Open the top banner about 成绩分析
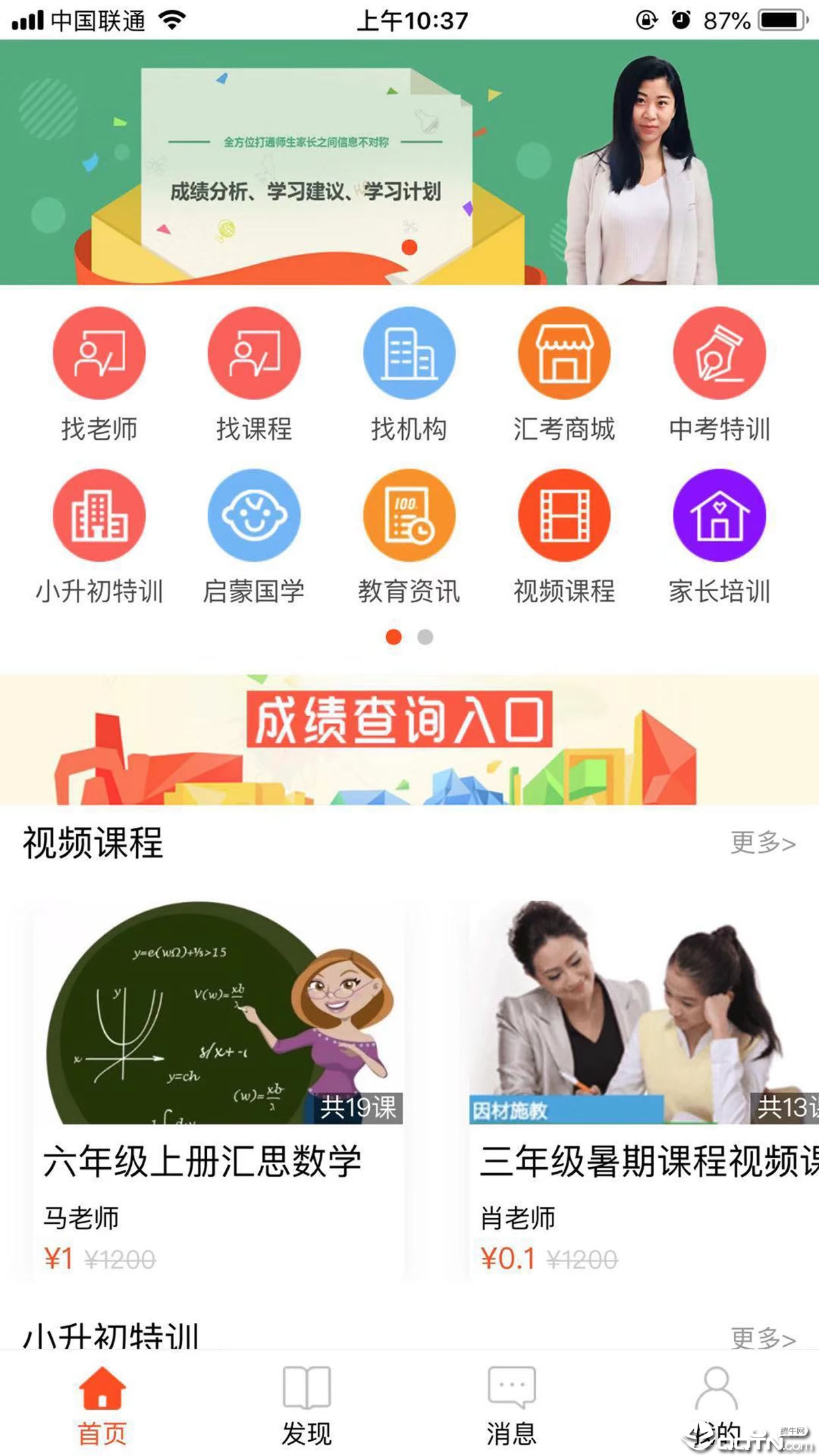 click(x=409, y=162)
